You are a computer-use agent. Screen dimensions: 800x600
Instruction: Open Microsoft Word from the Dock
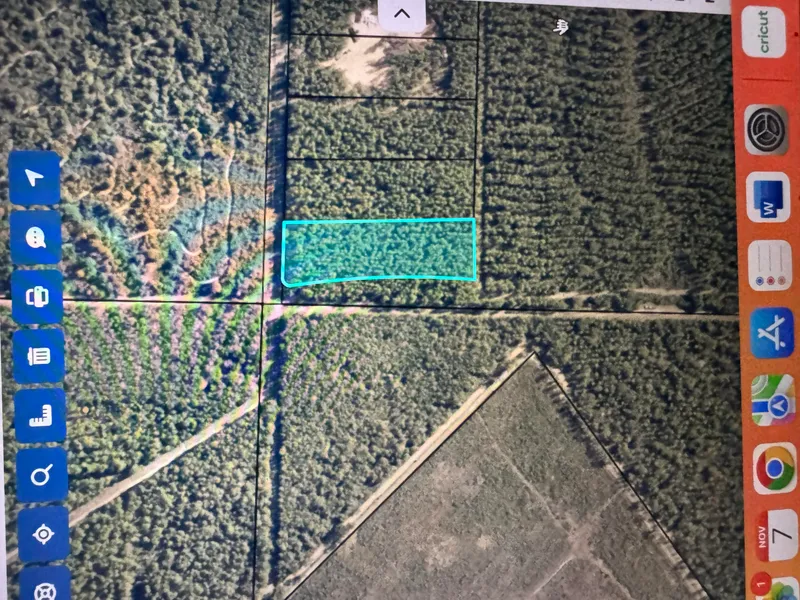pos(768,199)
